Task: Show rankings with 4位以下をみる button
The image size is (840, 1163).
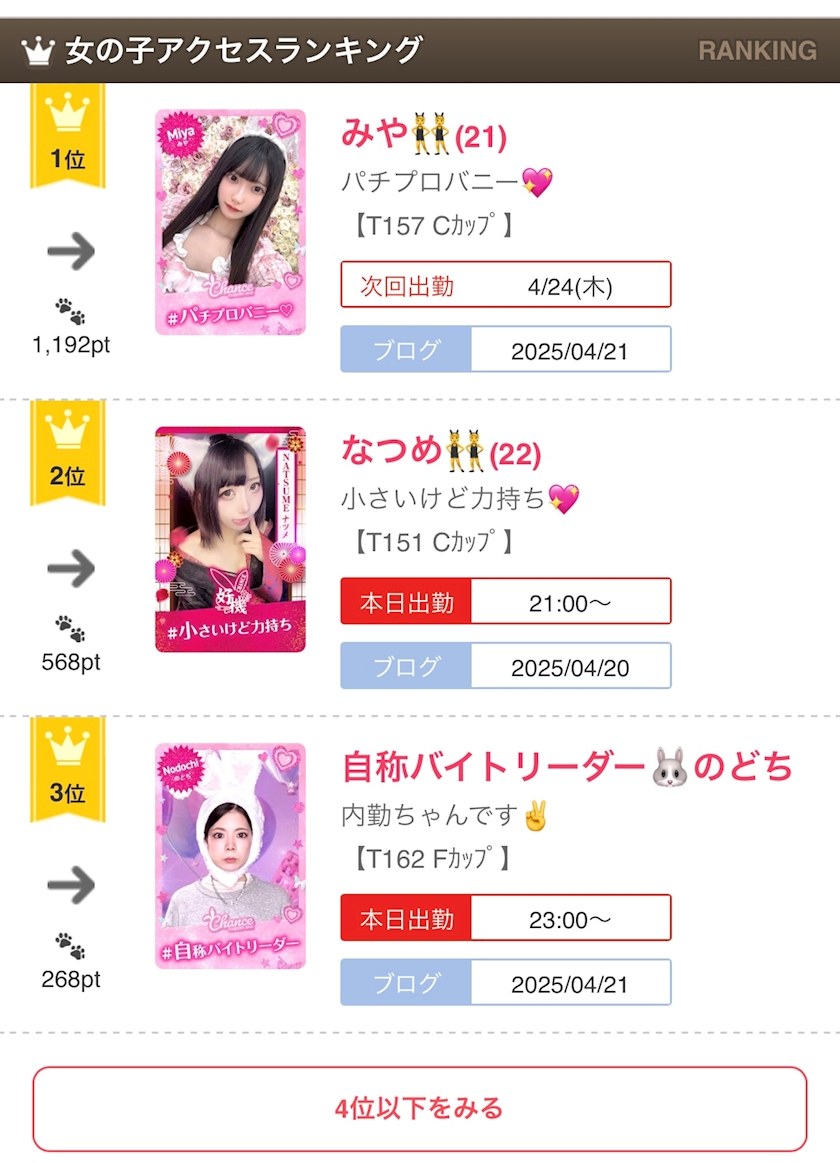Action: pyautogui.click(x=419, y=1109)
